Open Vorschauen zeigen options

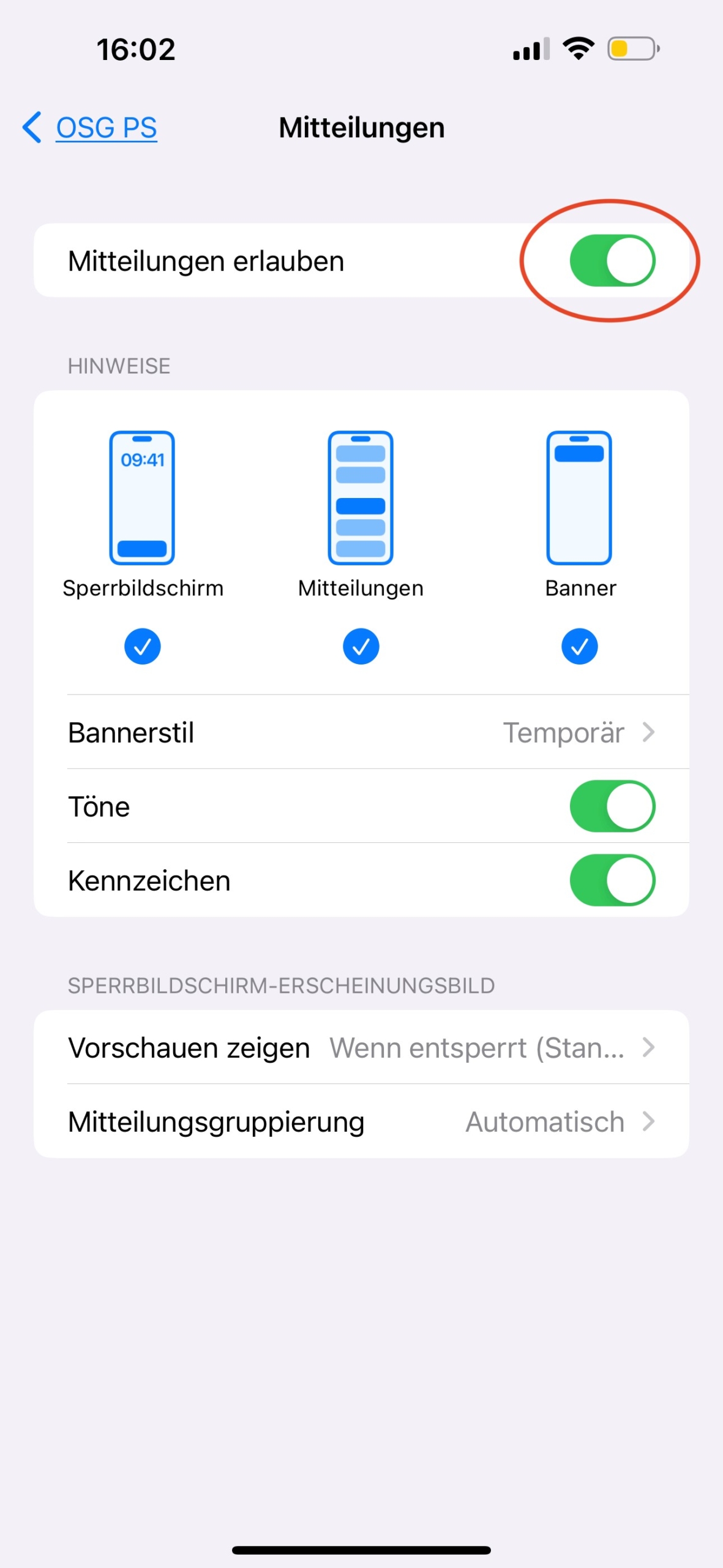point(361,1047)
